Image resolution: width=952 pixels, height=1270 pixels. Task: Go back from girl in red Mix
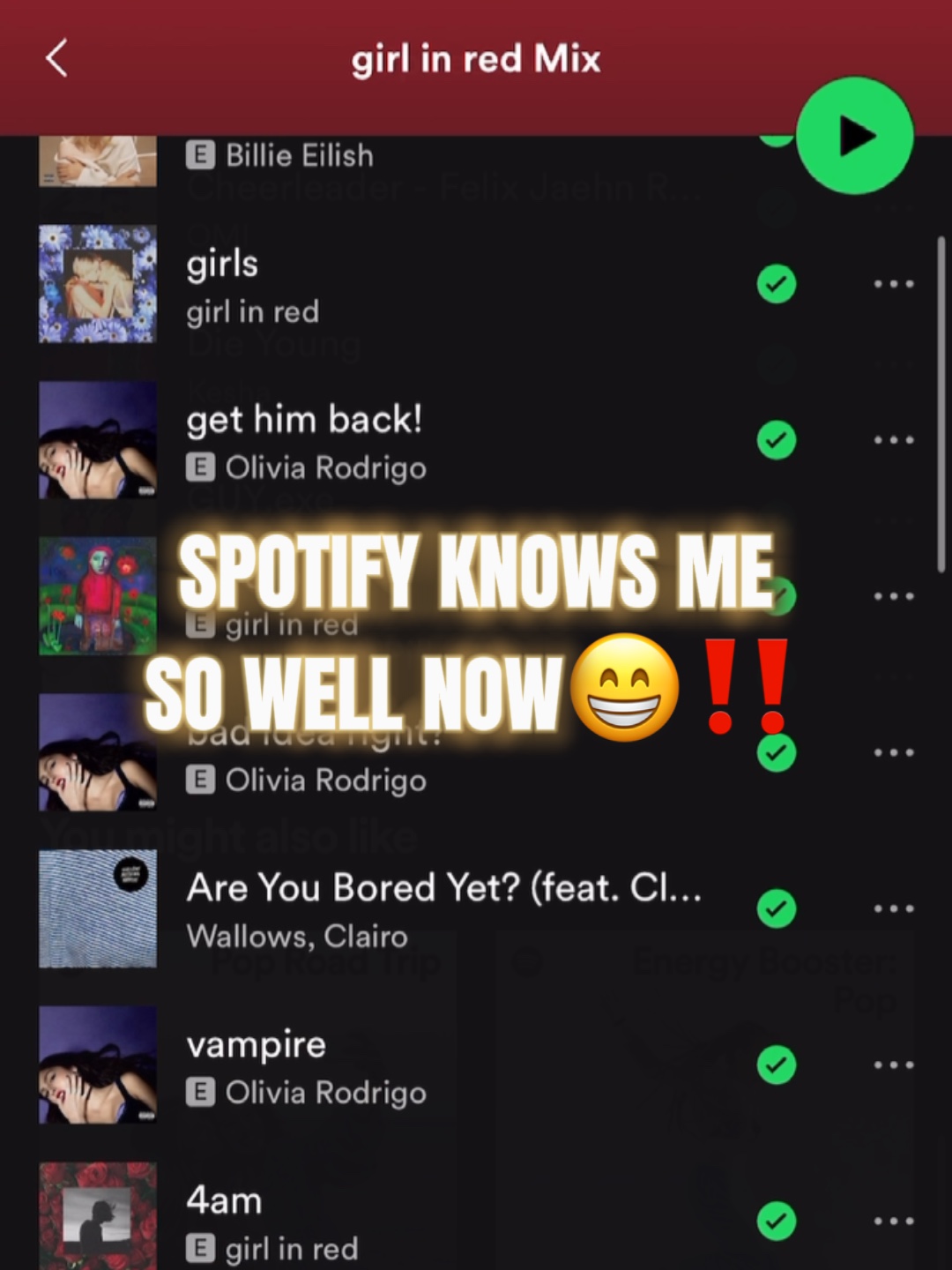coord(57,59)
